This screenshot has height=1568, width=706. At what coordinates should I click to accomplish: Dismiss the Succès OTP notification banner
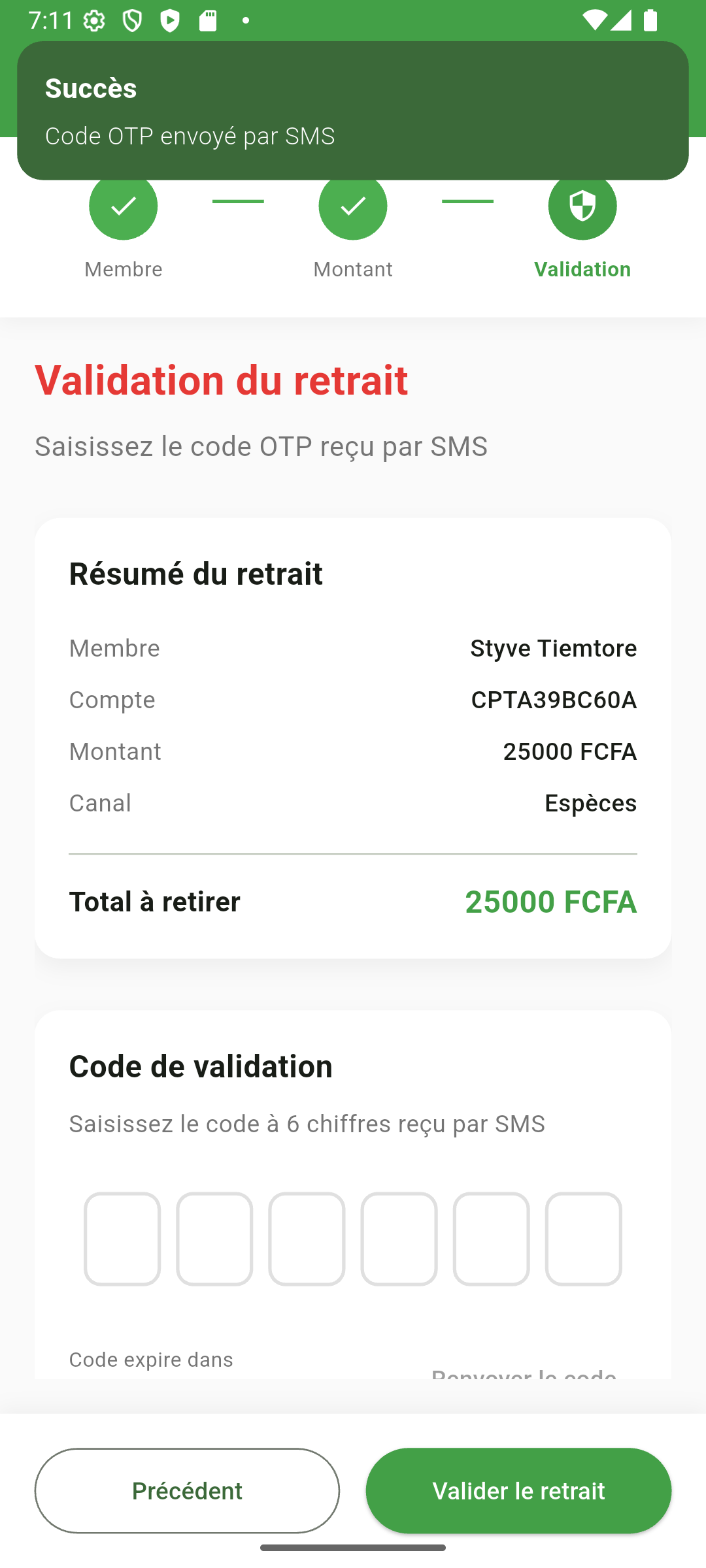point(352,110)
